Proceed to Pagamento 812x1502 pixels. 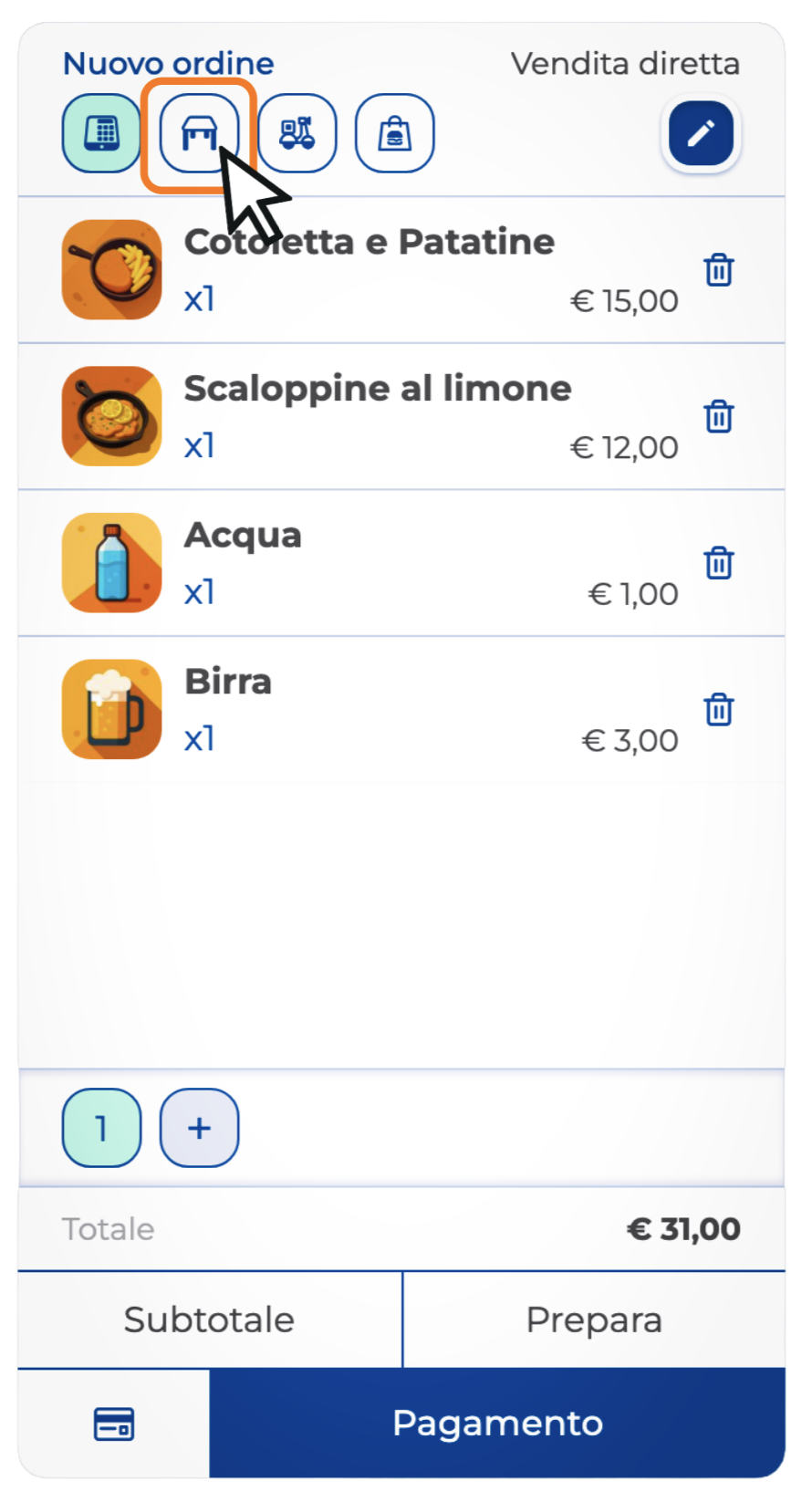497,1424
